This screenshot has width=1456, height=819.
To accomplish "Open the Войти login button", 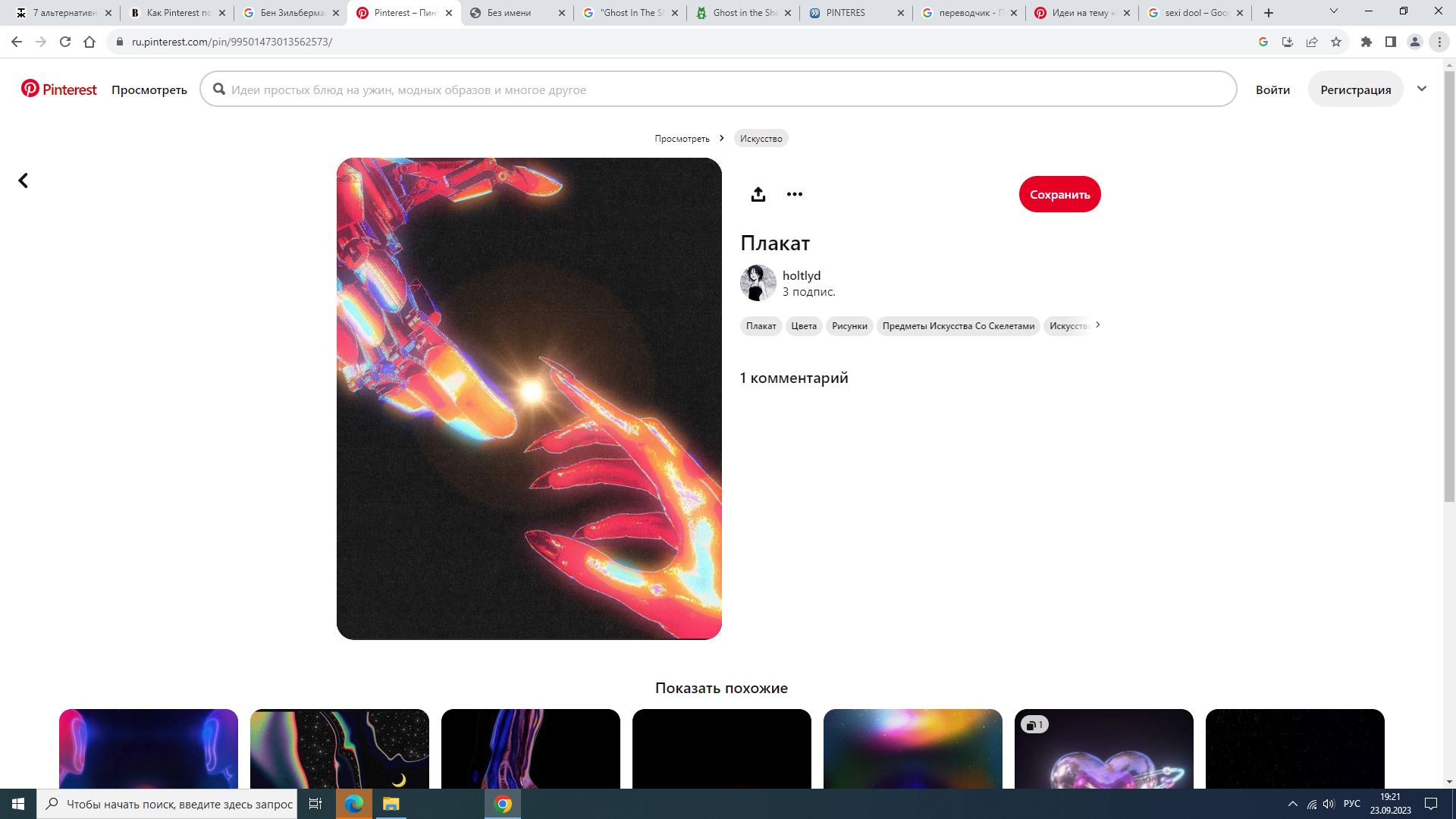I will coord(1272,89).
